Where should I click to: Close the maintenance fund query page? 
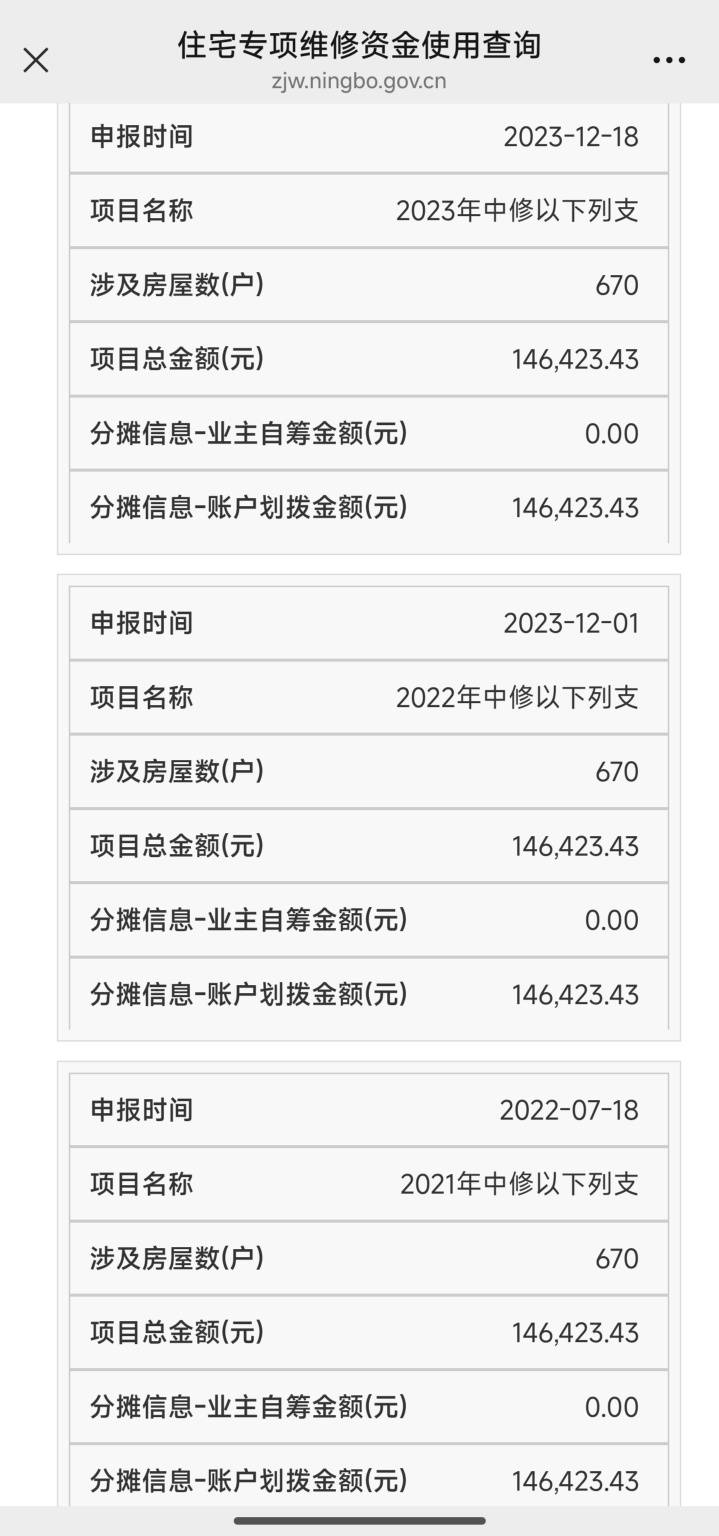click(36, 60)
